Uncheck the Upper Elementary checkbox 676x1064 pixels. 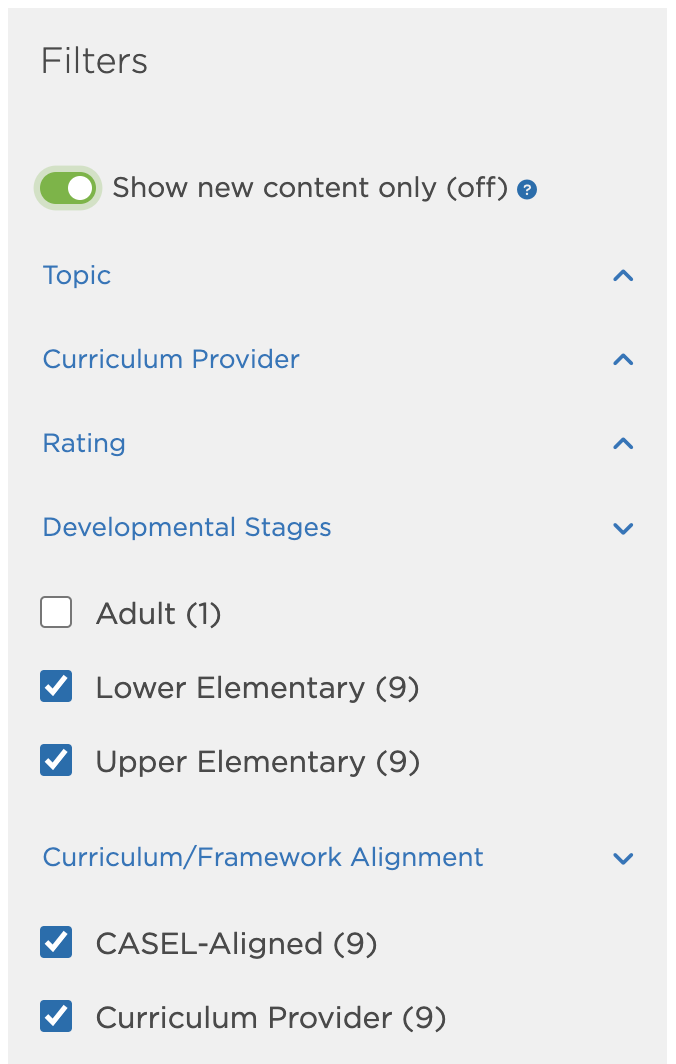(56, 761)
